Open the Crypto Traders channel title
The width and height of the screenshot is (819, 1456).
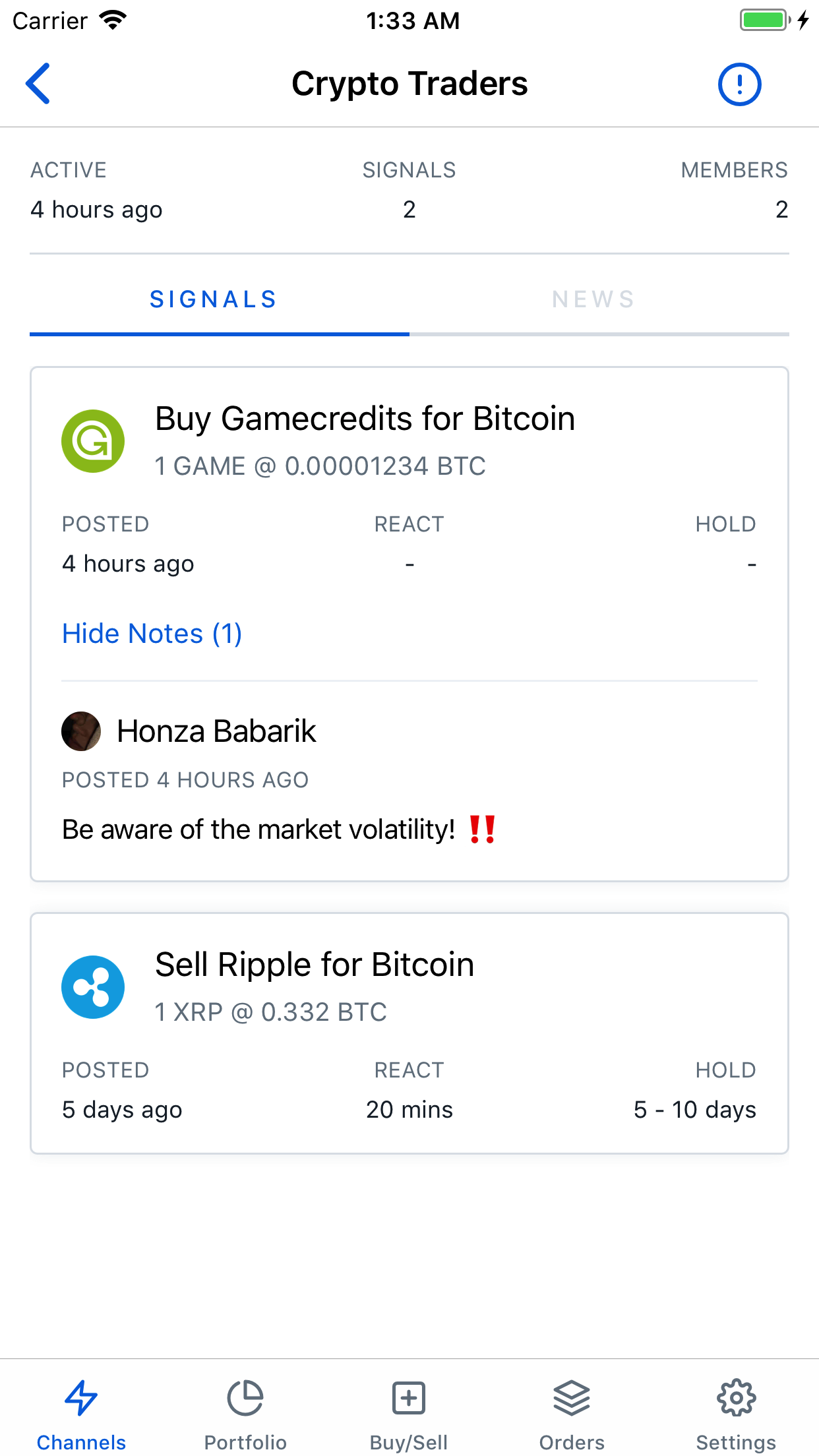coord(409,83)
